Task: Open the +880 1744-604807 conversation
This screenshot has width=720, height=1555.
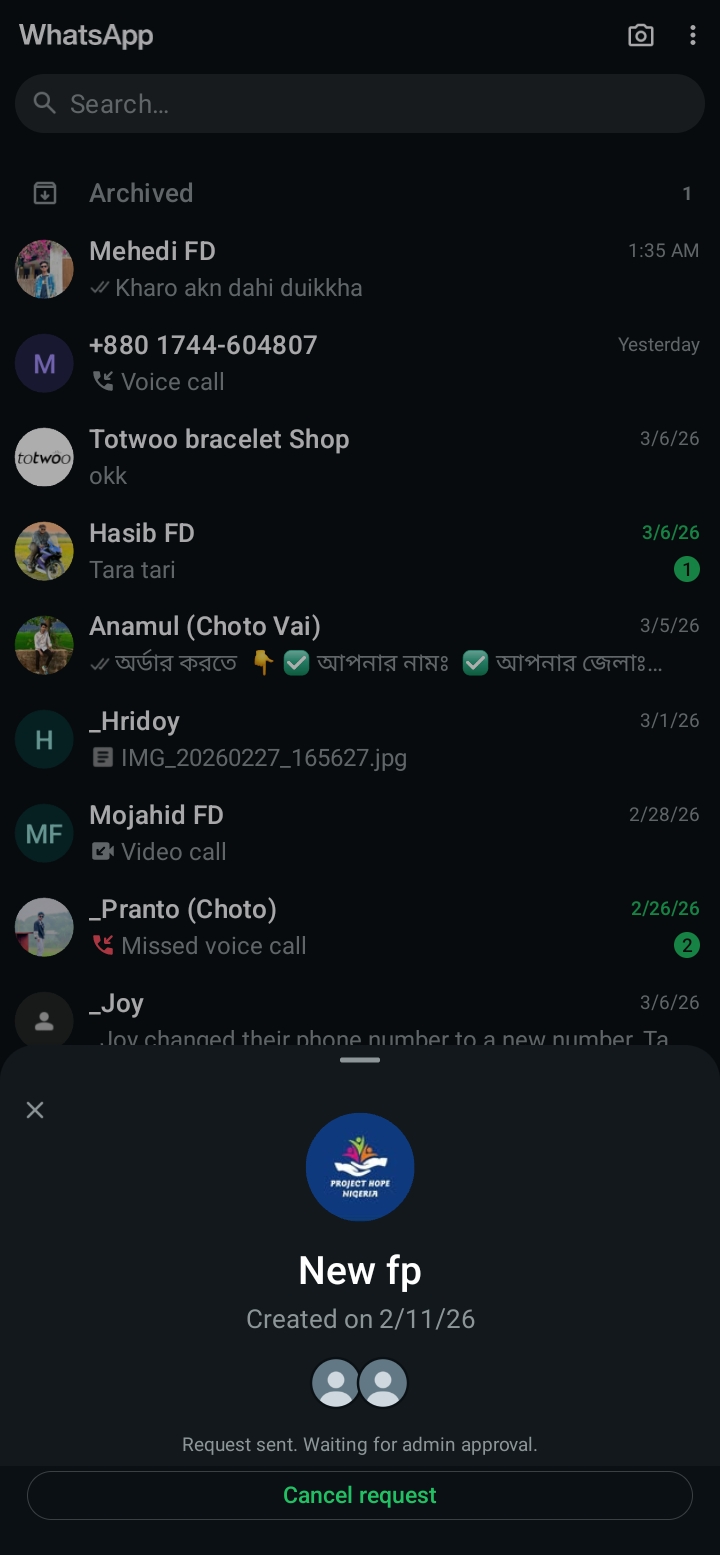Action: click(x=360, y=363)
